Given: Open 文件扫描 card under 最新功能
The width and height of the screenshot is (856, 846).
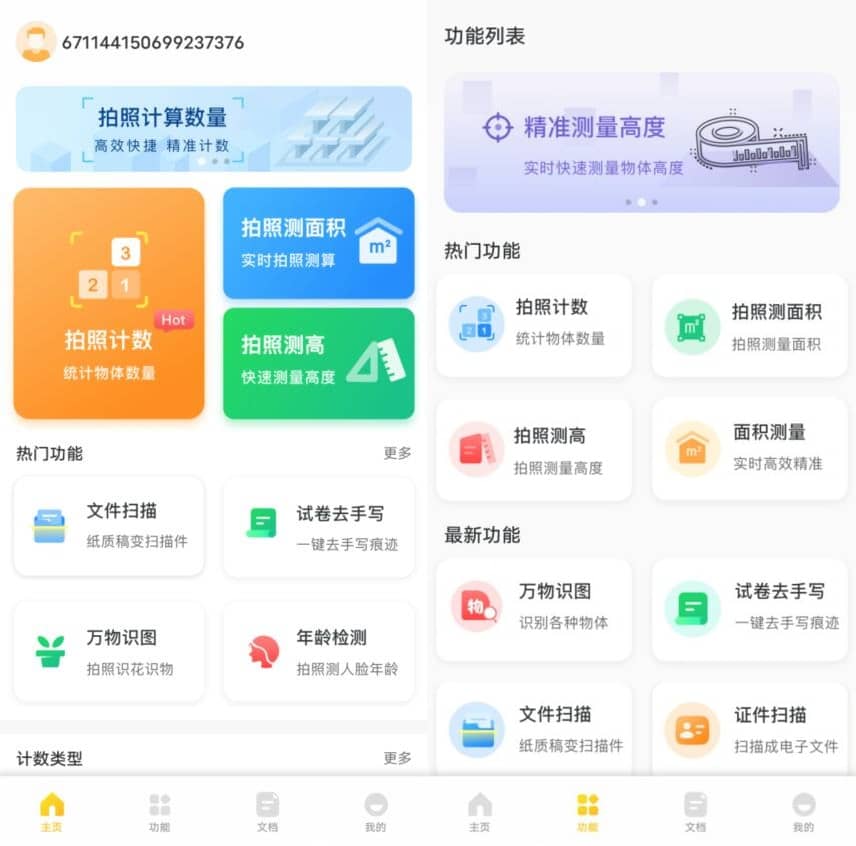Looking at the screenshot, I should click(x=534, y=729).
